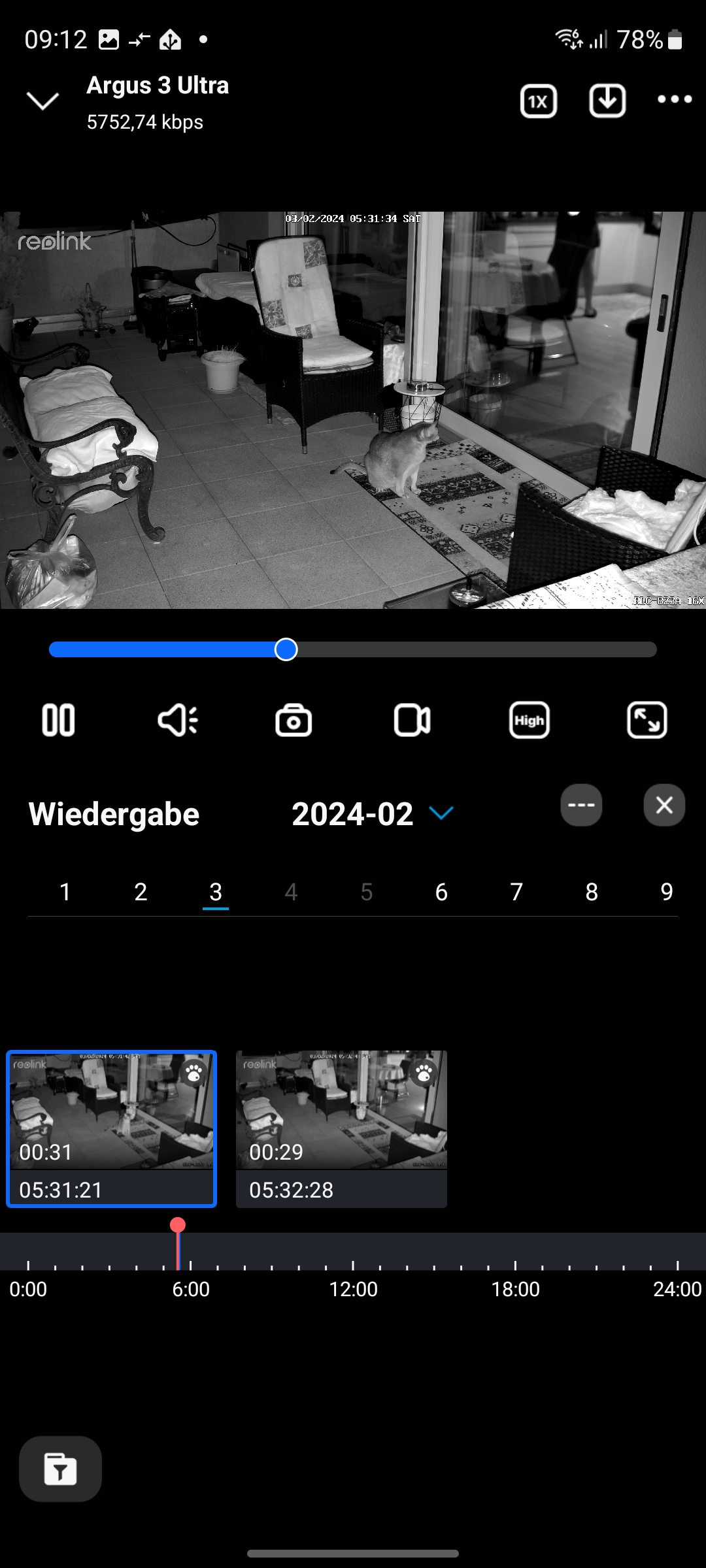Image resolution: width=706 pixels, height=1568 pixels.
Task: Change the 1X playback speed
Action: click(x=538, y=101)
